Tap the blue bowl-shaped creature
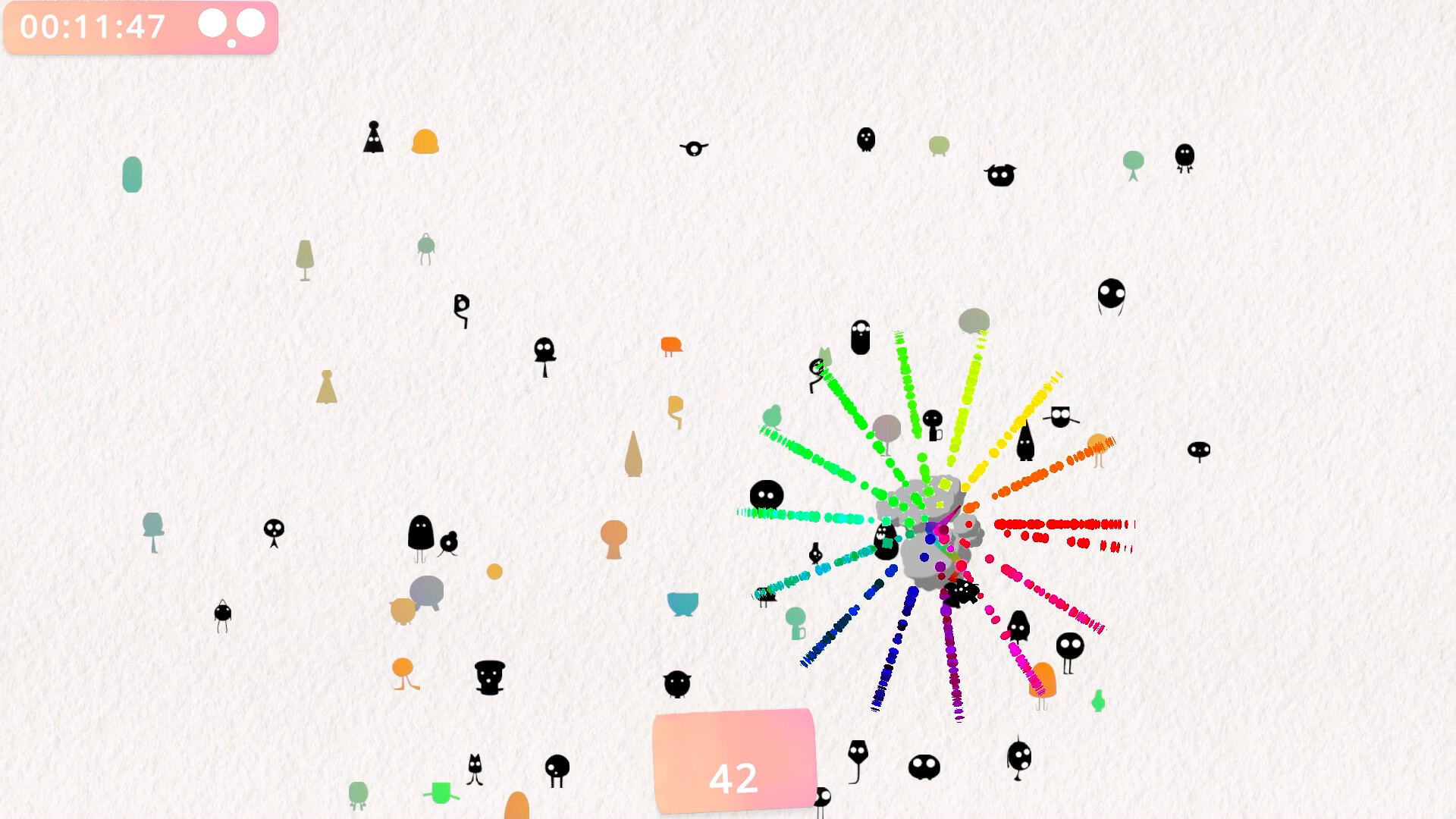Viewport: 1456px width, 819px height. tap(682, 604)
